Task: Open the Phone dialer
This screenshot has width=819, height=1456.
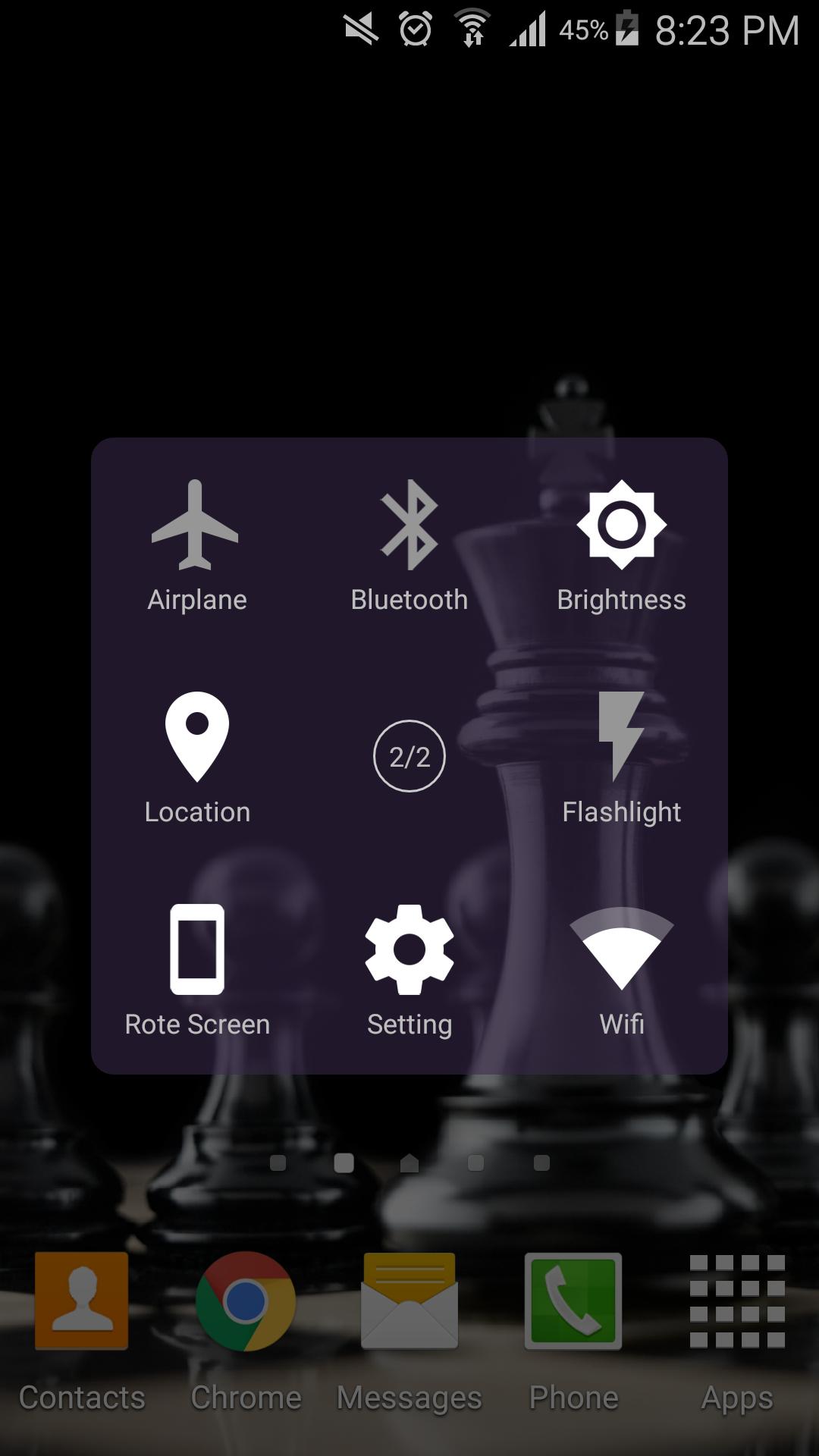Action: coord(573,1332)
